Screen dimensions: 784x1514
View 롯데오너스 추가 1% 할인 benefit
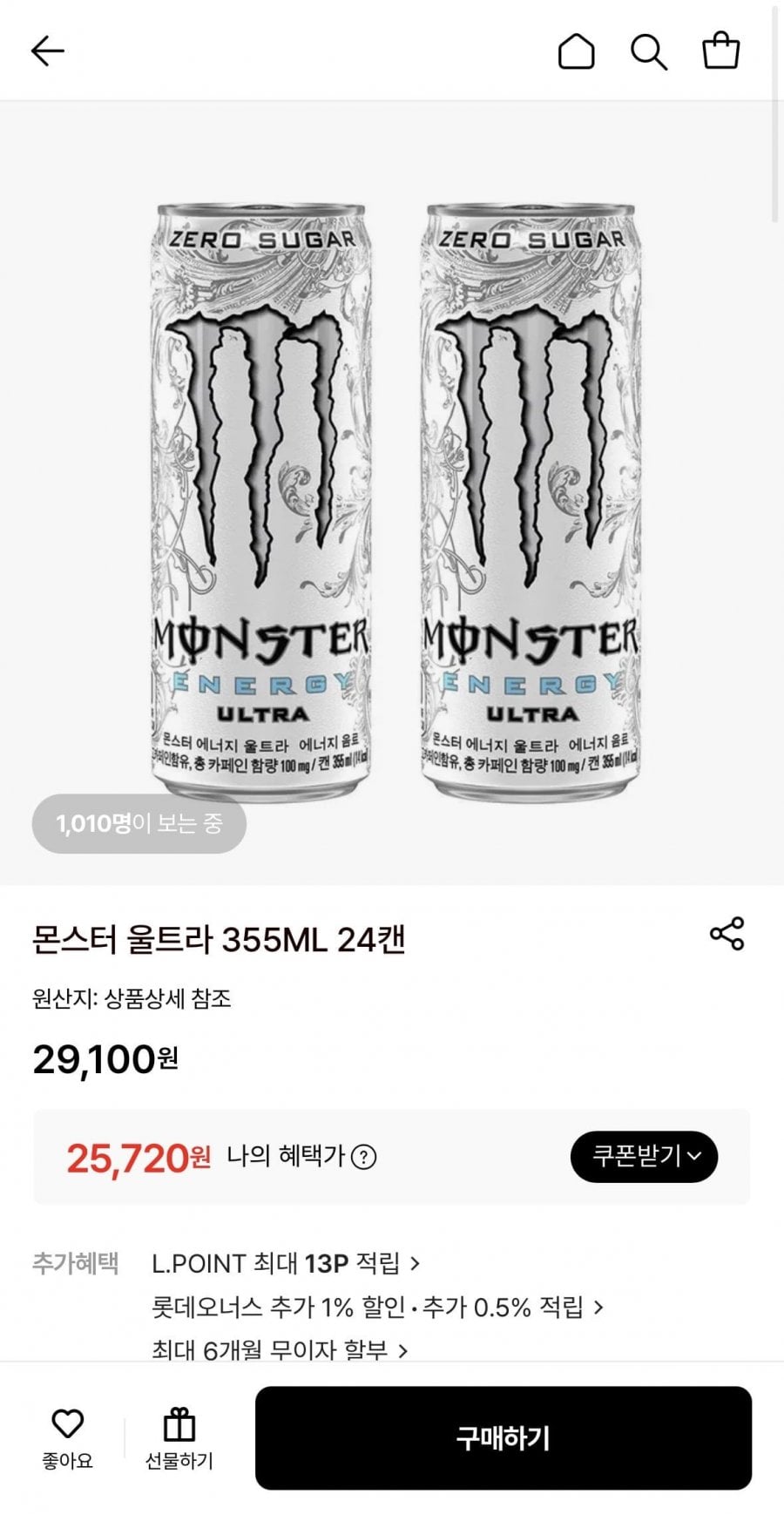[377, 1307]
